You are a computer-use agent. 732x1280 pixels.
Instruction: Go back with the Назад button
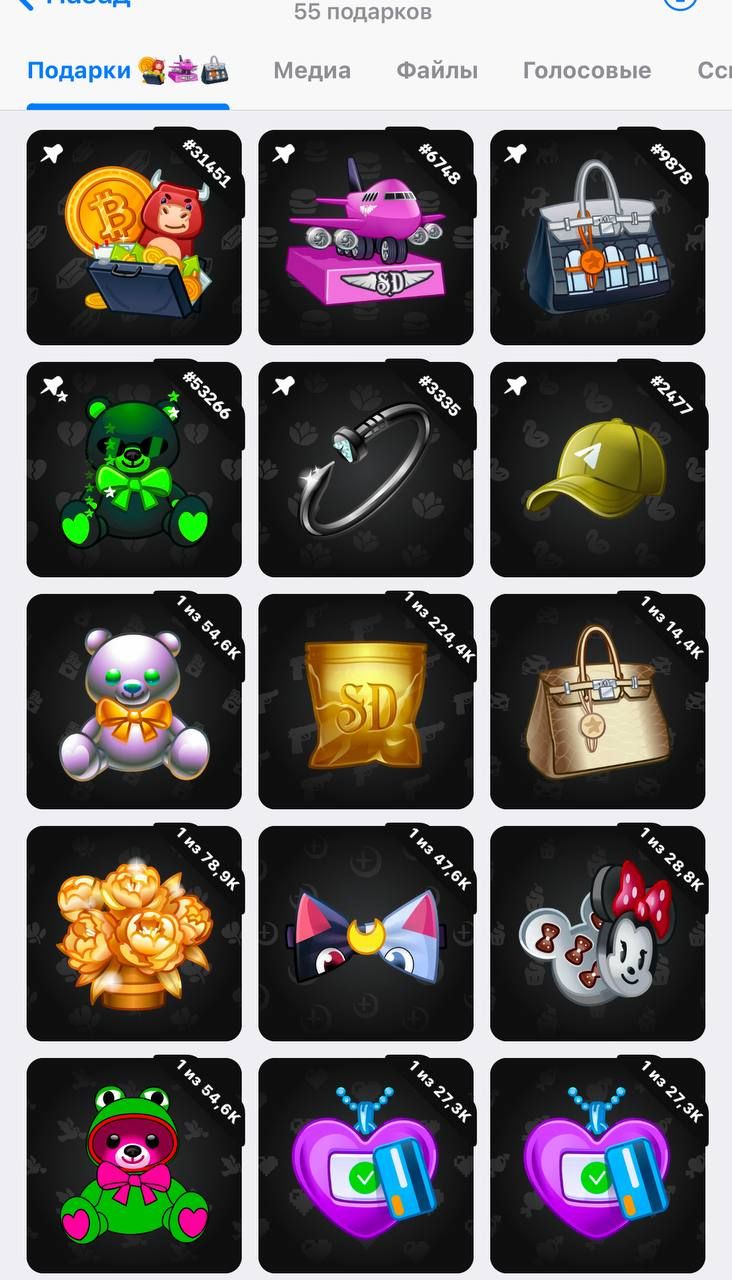[x=75, y=3]
